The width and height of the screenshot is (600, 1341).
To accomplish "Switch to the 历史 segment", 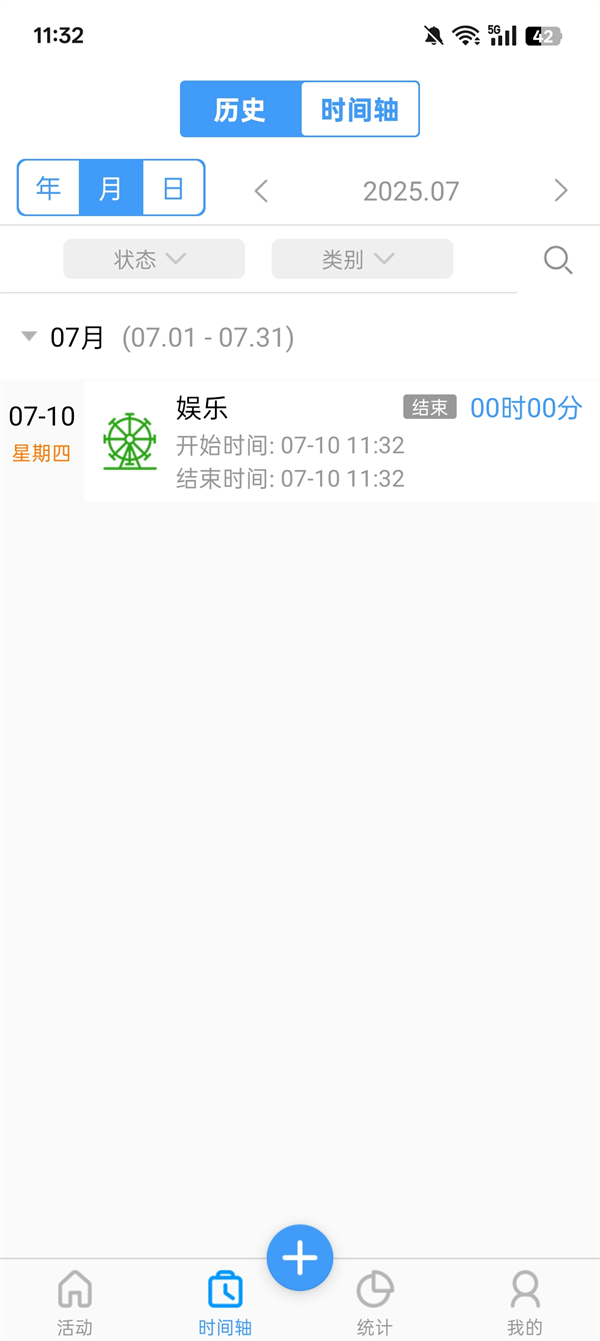I will click(x=240, y=109).
